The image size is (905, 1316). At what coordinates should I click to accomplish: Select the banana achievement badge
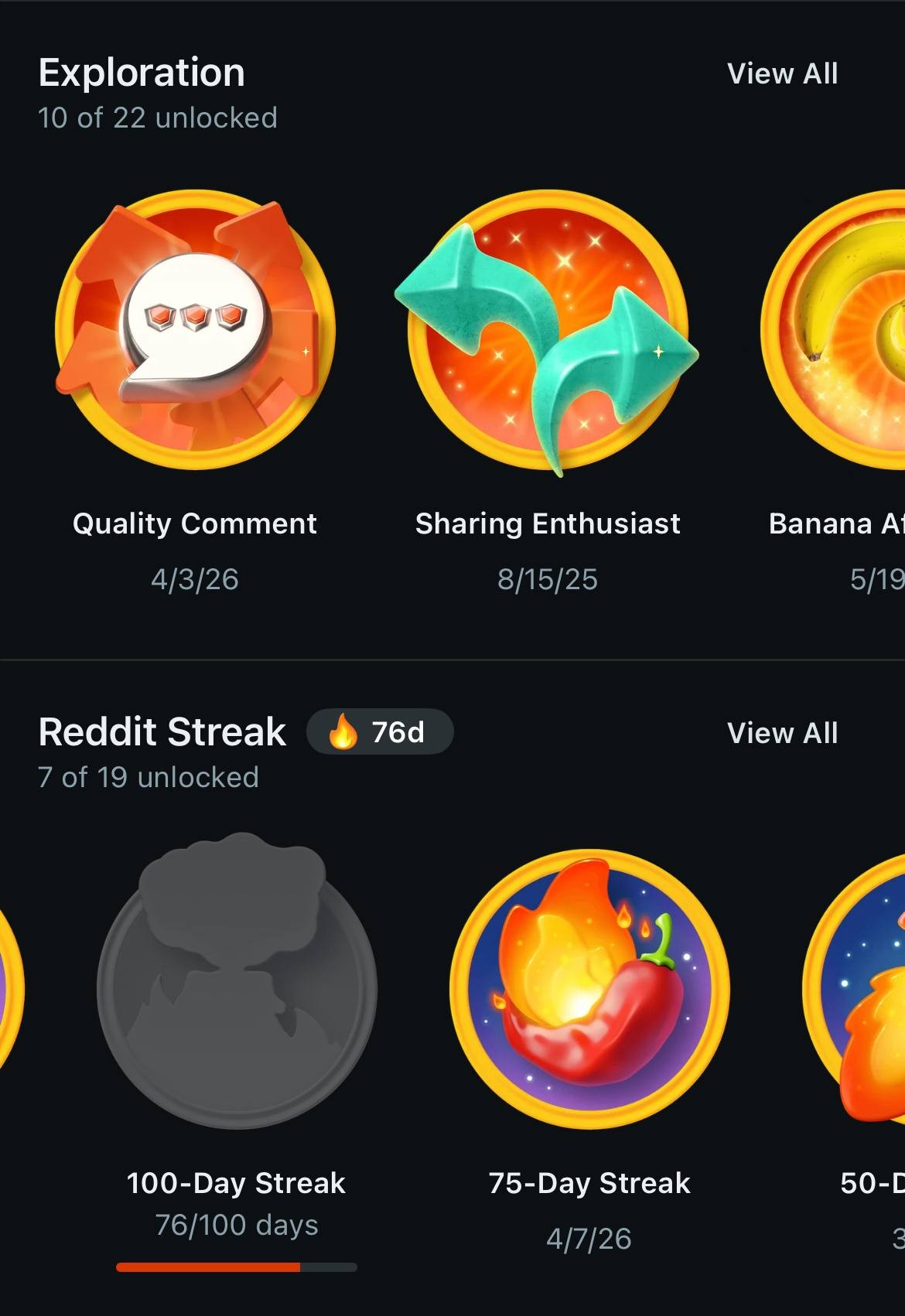tap(843, 331)
